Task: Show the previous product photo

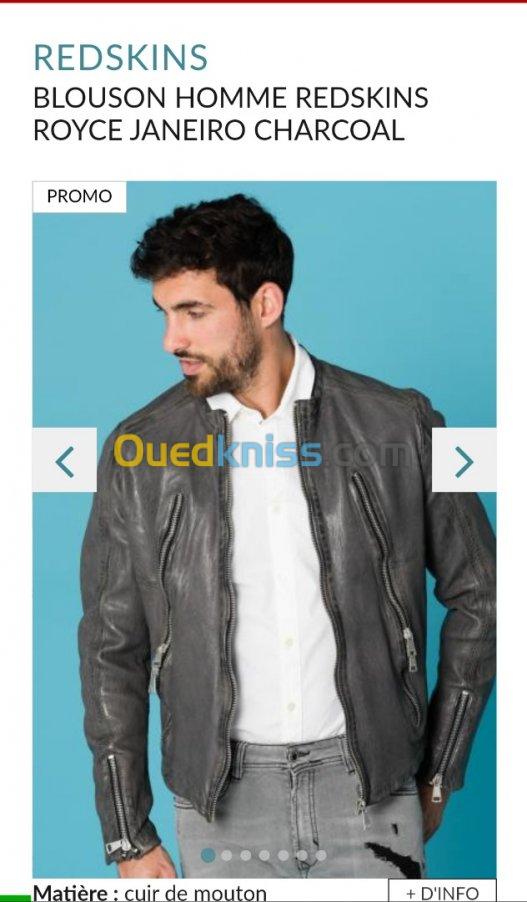Action: [64, 460]
